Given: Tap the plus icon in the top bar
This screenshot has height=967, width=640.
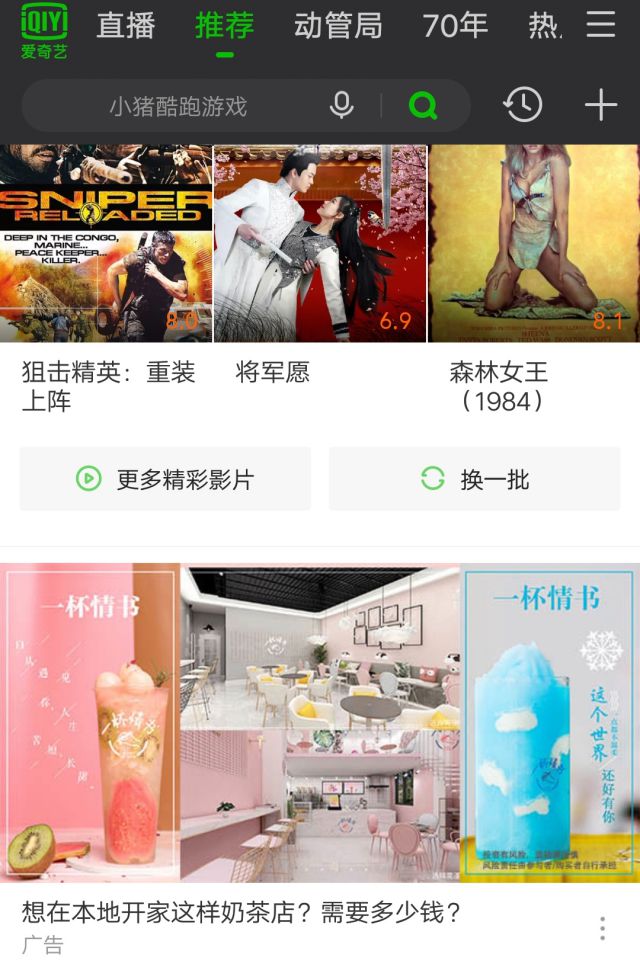Looking at the screenshot, I should 601,105.
